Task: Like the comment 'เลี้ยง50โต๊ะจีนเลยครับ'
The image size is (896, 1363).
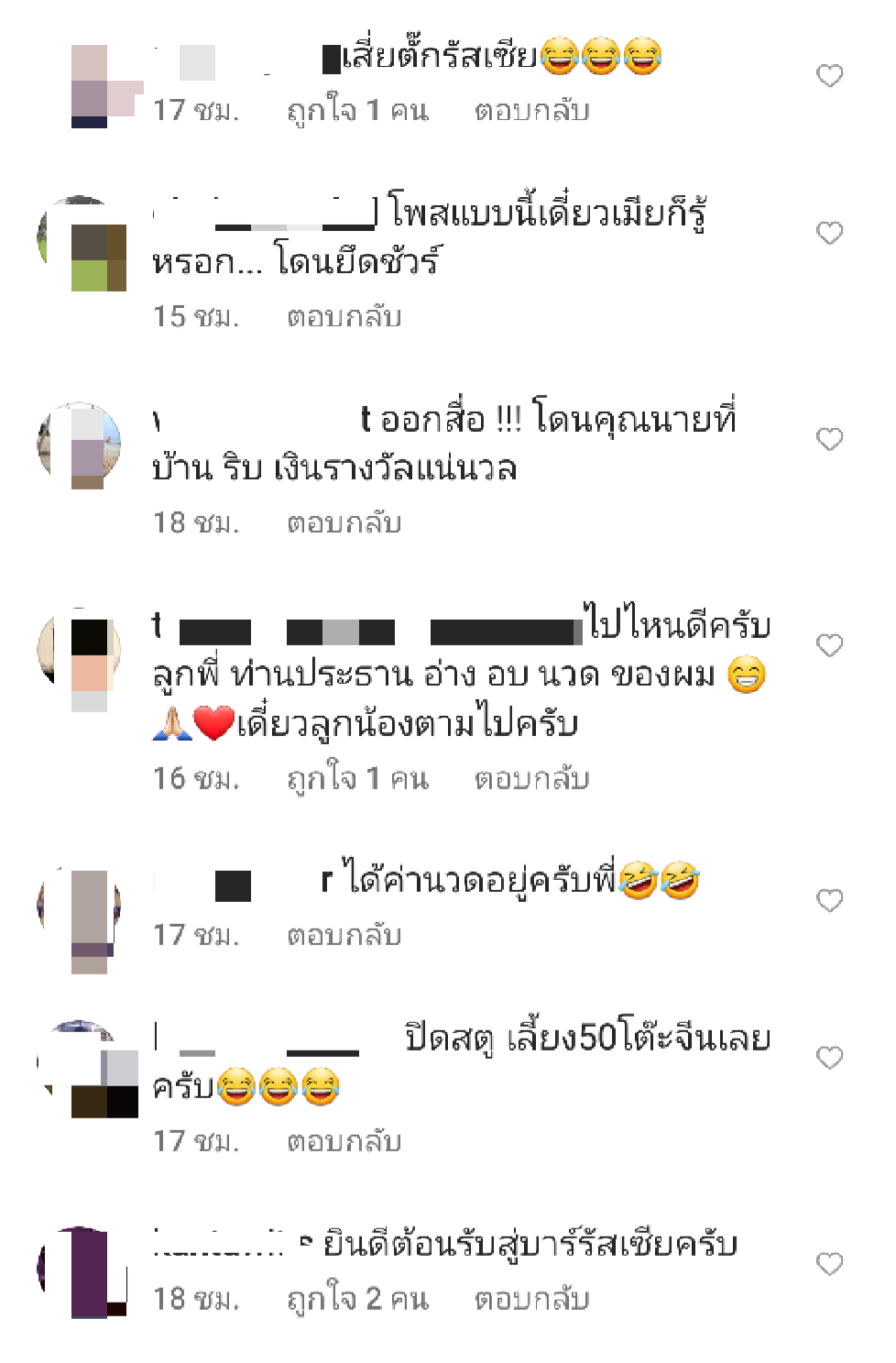Action: pyautogui.click(x=829, y=1059)
